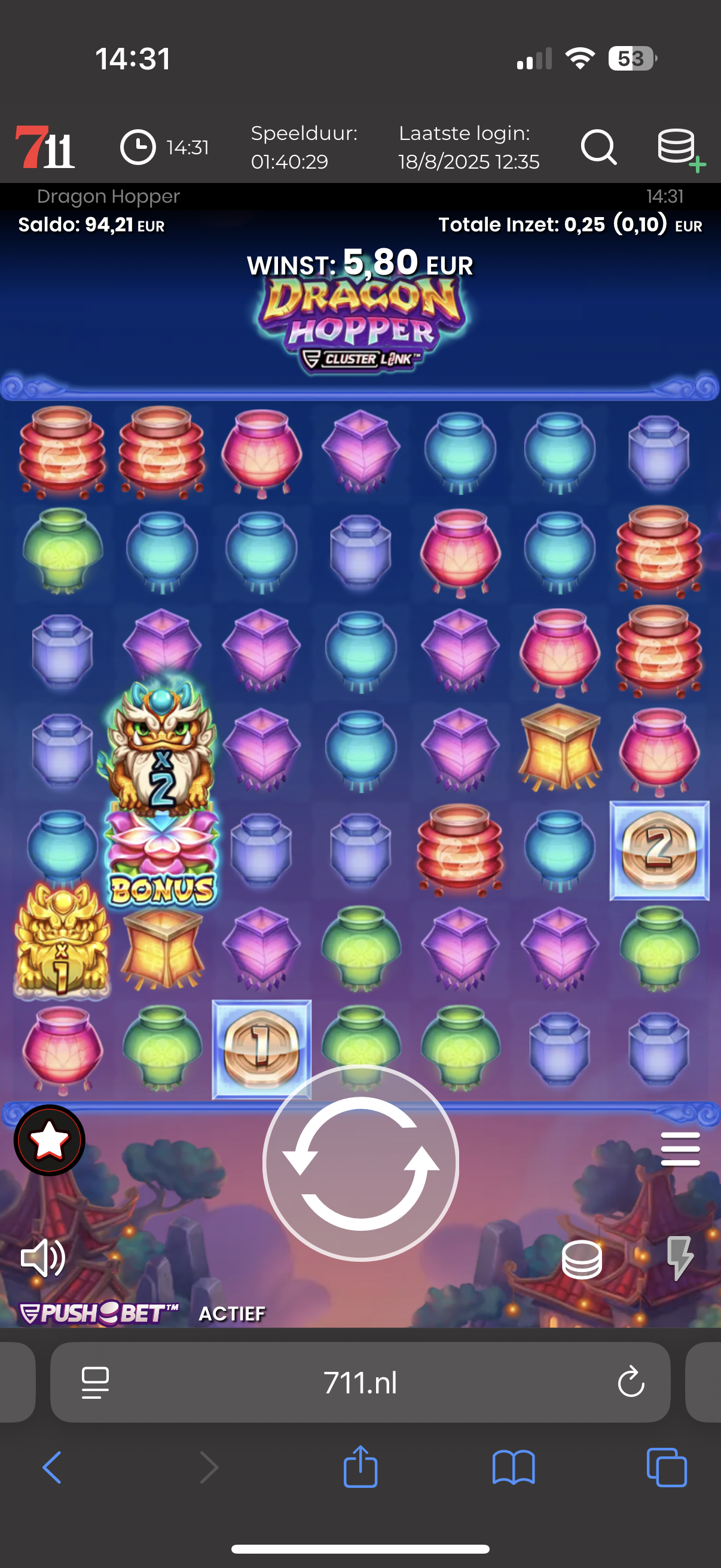Reload the page in Safari
Image resolution: width=721 pixels, height=1568 pixels.
pos(630,1382)
